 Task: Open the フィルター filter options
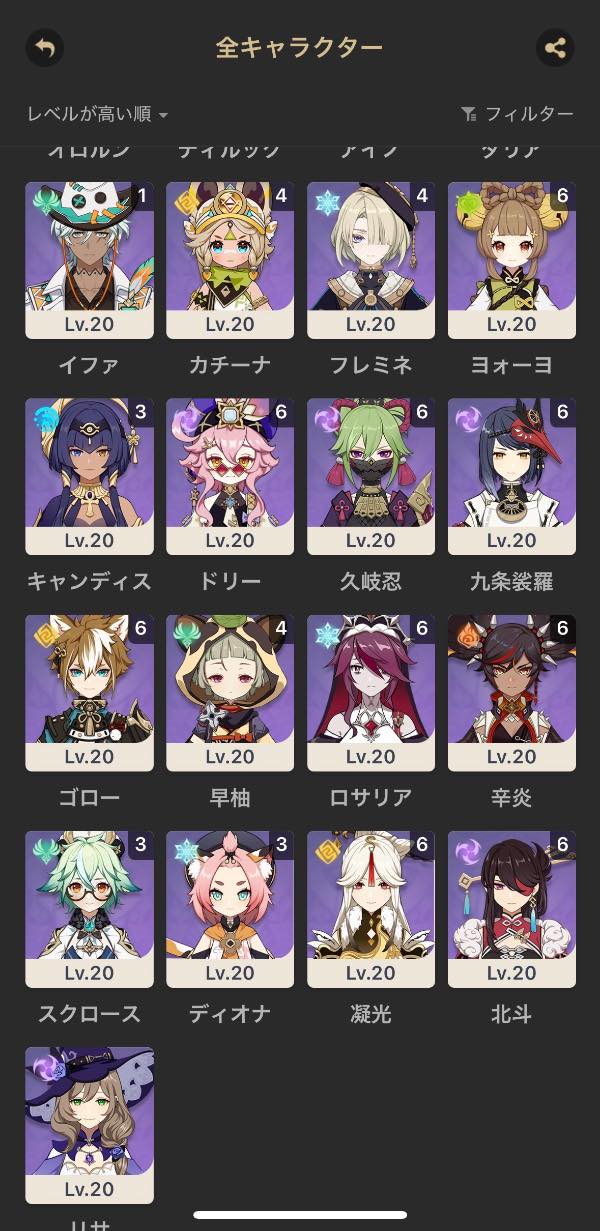(x=517, y=115)
